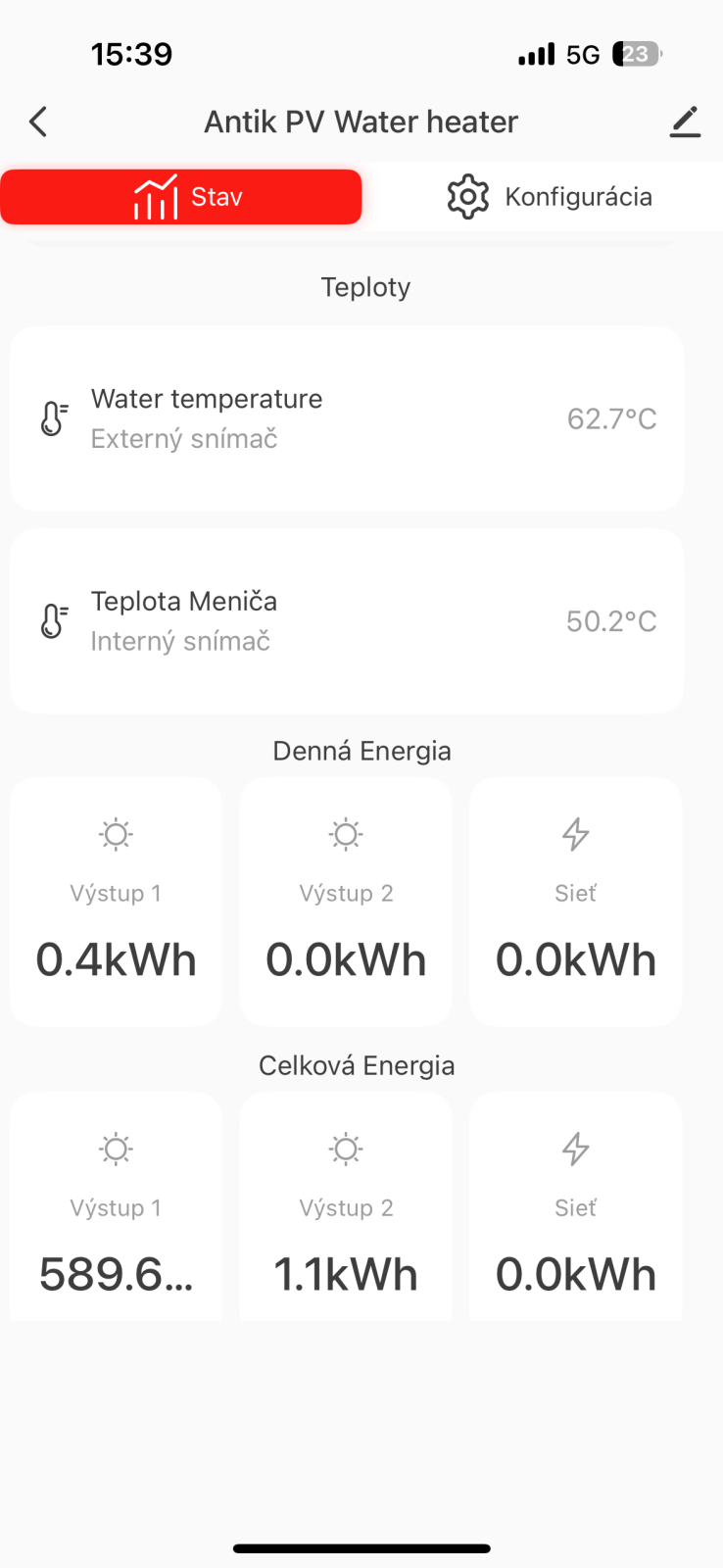Select the Stav tab
This screenshot has height=1568, width=723.
click(181, 197)
